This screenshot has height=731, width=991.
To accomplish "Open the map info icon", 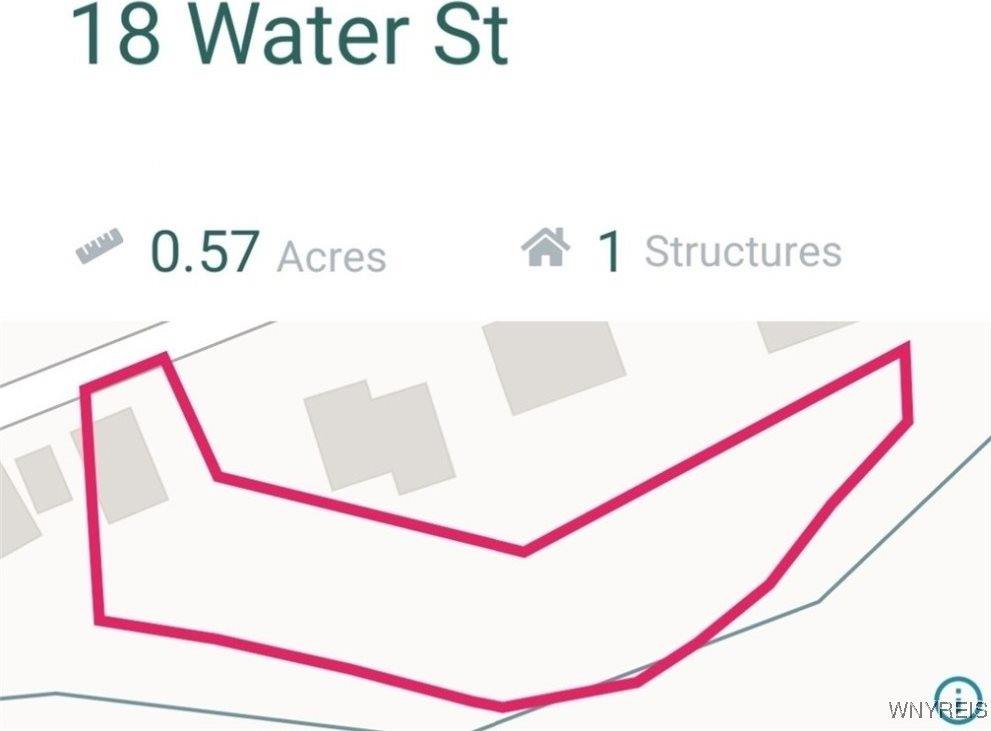I will click(x=958, y=697).
